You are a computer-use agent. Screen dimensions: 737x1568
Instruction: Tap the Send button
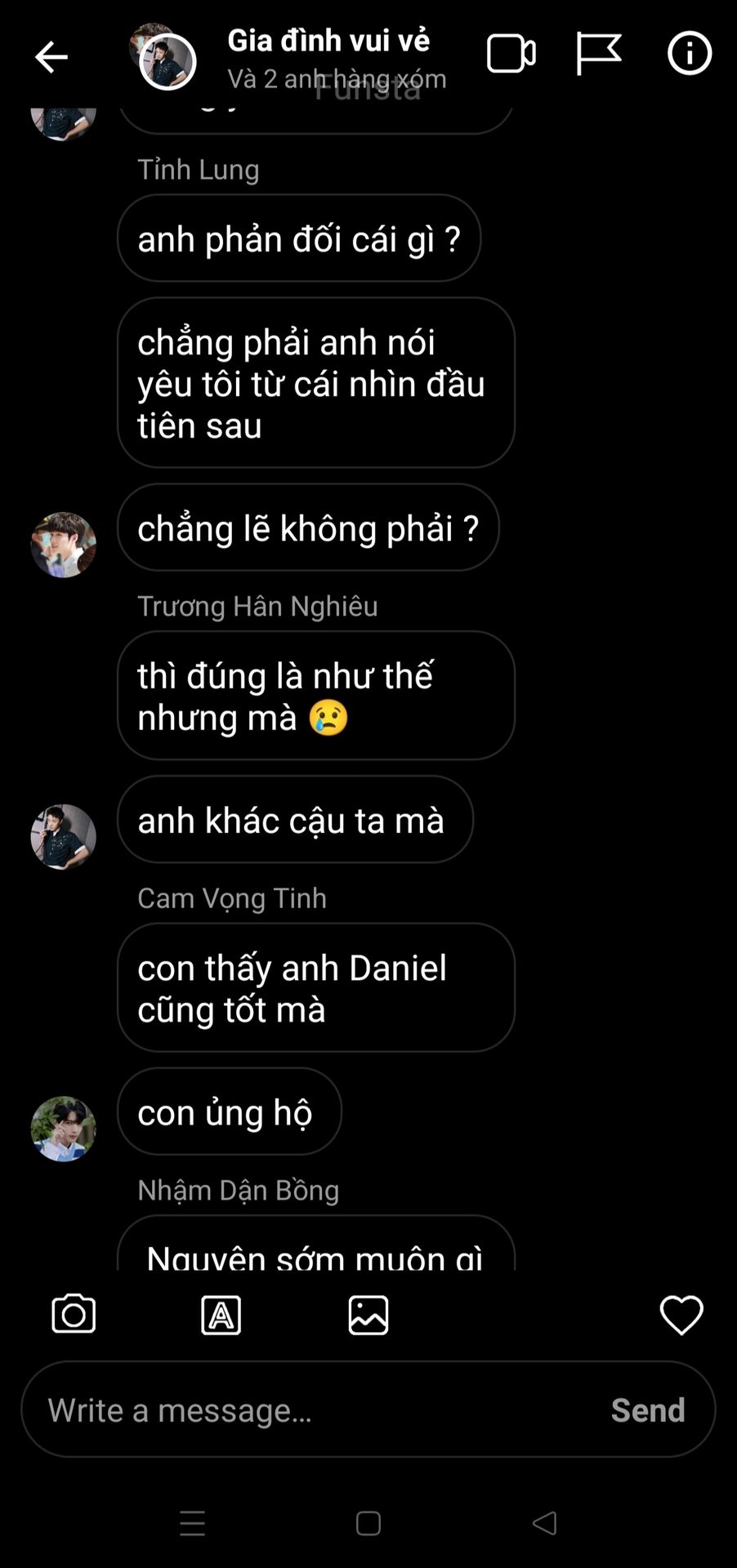(x=648, y=1410)
